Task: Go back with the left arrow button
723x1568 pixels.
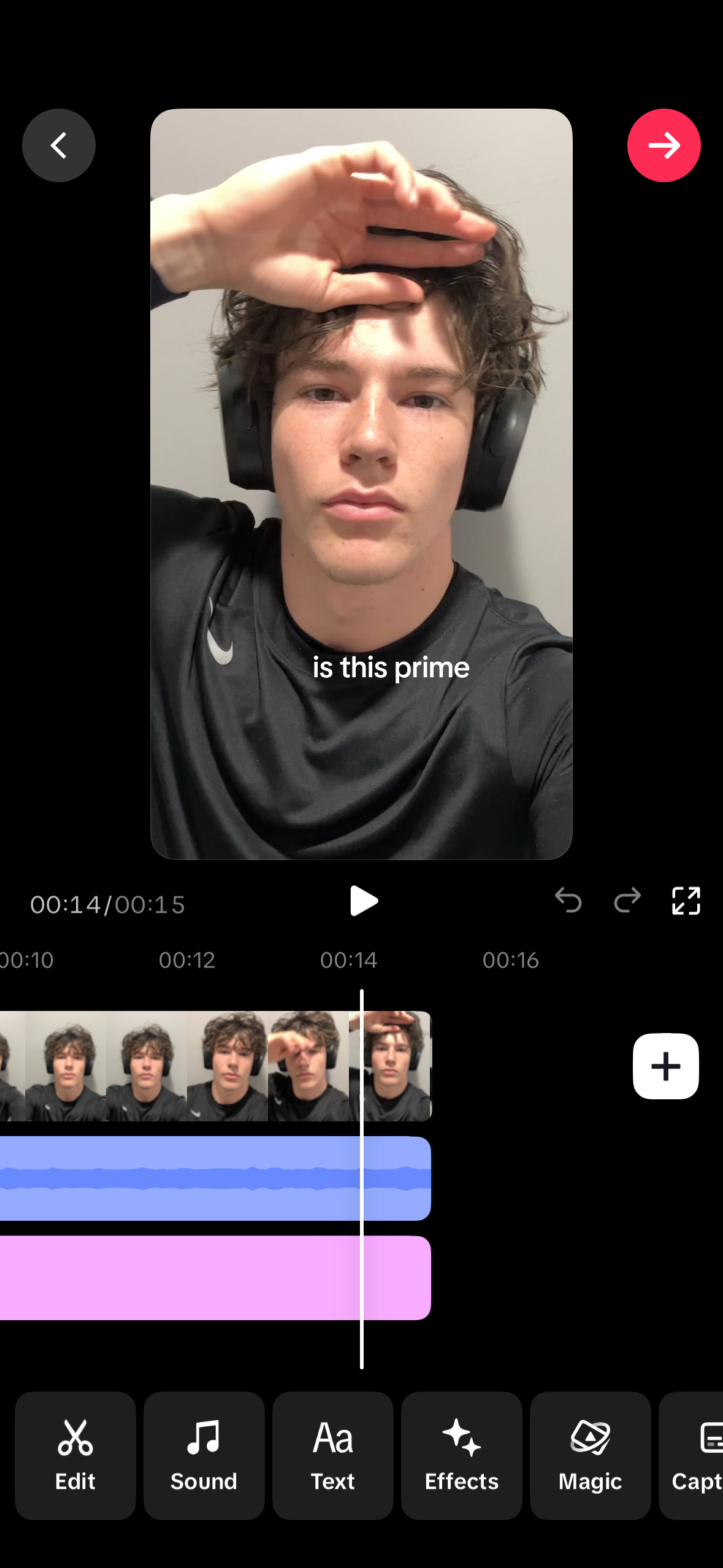Action: (59, 145)
